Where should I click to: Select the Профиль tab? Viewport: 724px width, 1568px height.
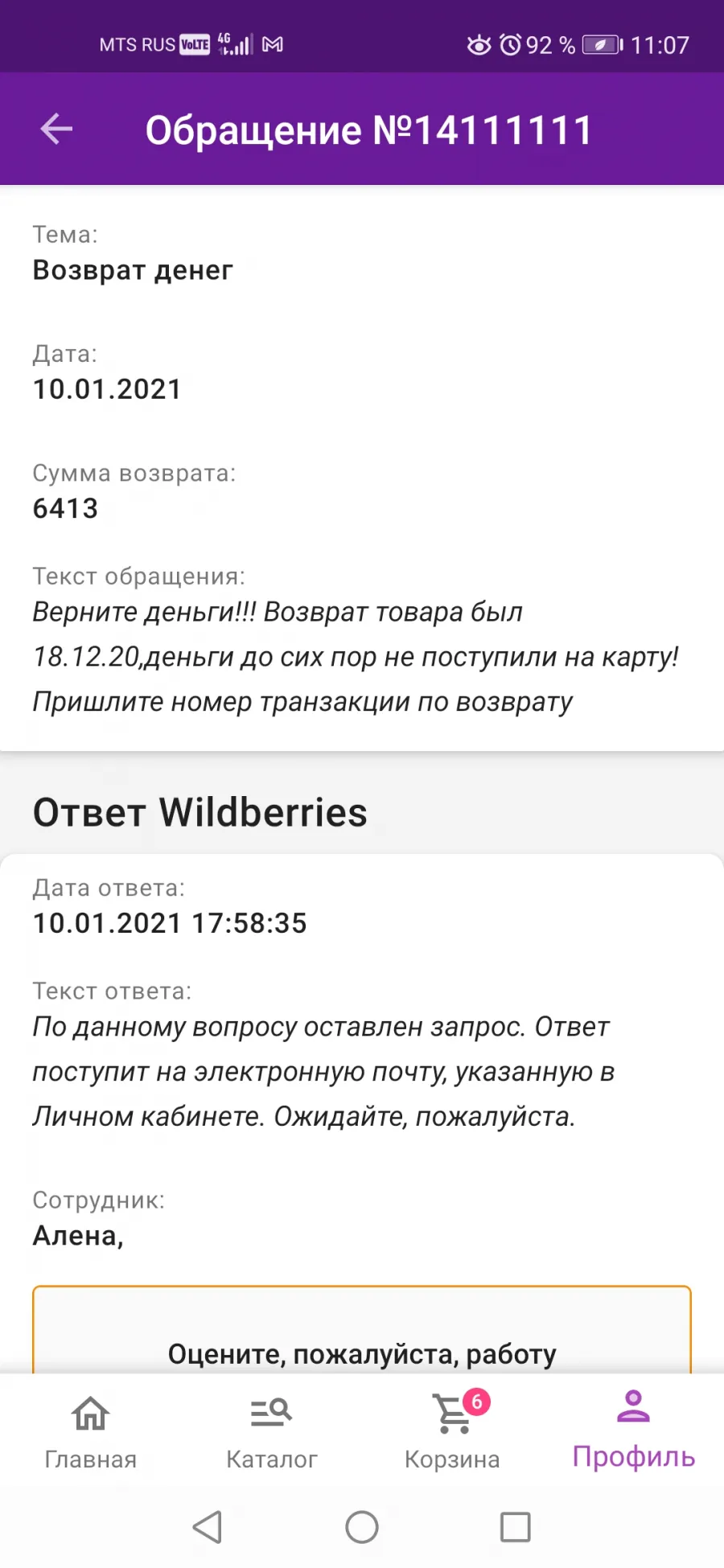click(x=633, y=1431)
